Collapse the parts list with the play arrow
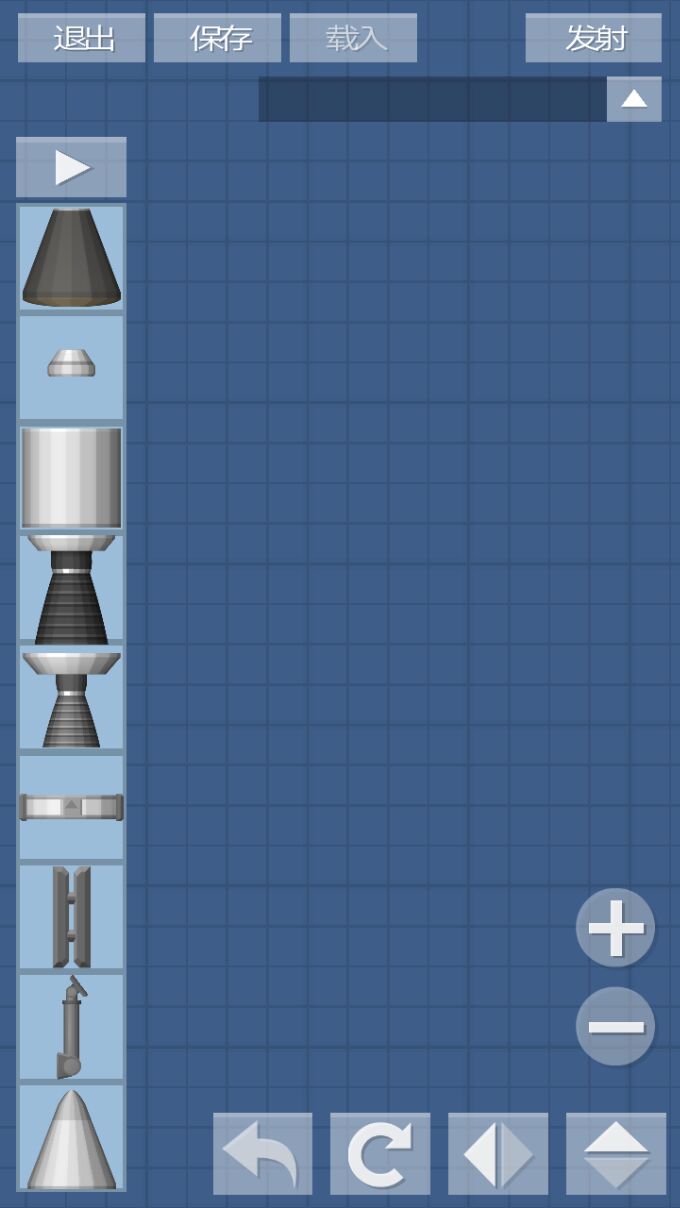This screenshot has width=680, height=1208. pyautogui.click(x=71, y=167)
